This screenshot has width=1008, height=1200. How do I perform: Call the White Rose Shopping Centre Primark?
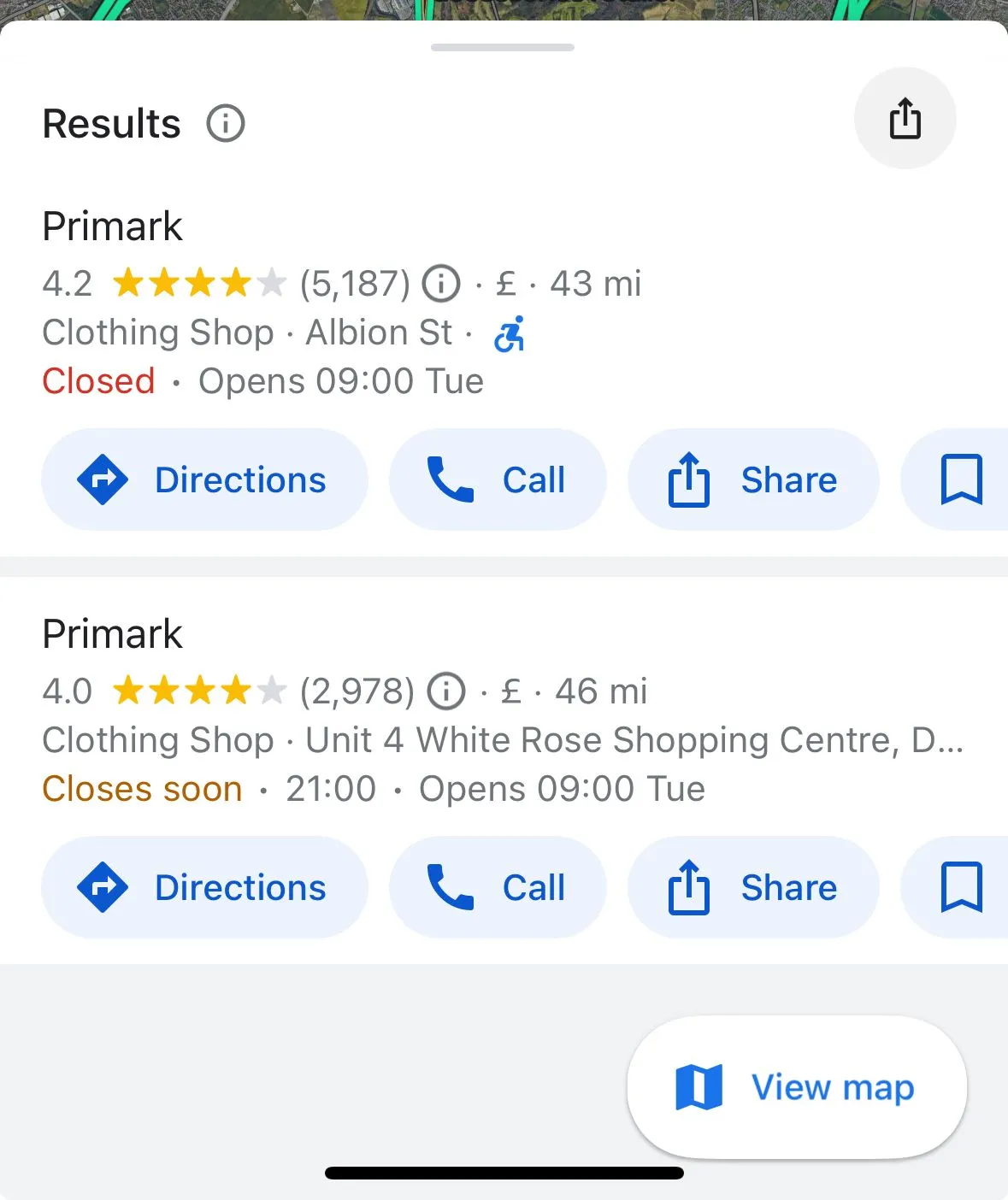[x=498, y=887]
